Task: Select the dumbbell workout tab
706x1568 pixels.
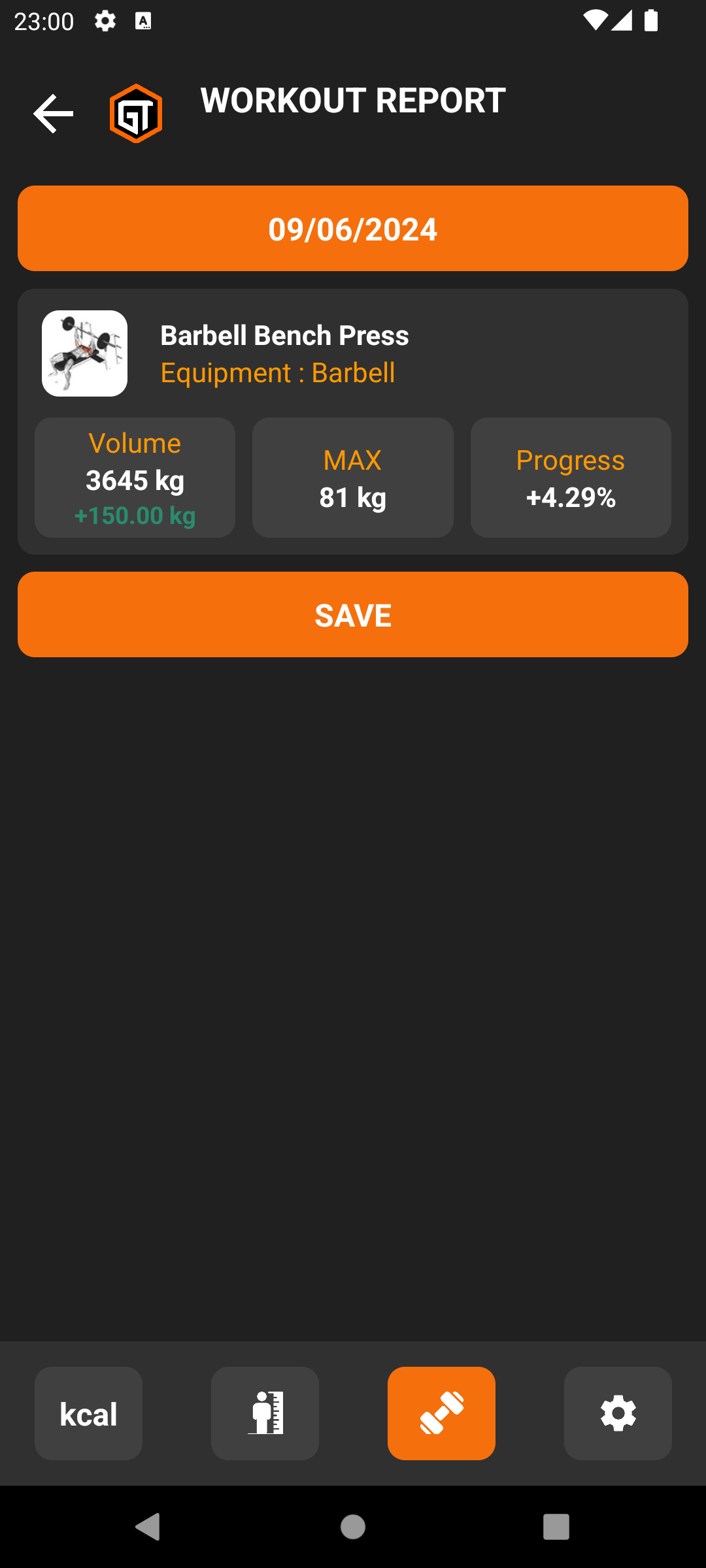Action: 441,1414
